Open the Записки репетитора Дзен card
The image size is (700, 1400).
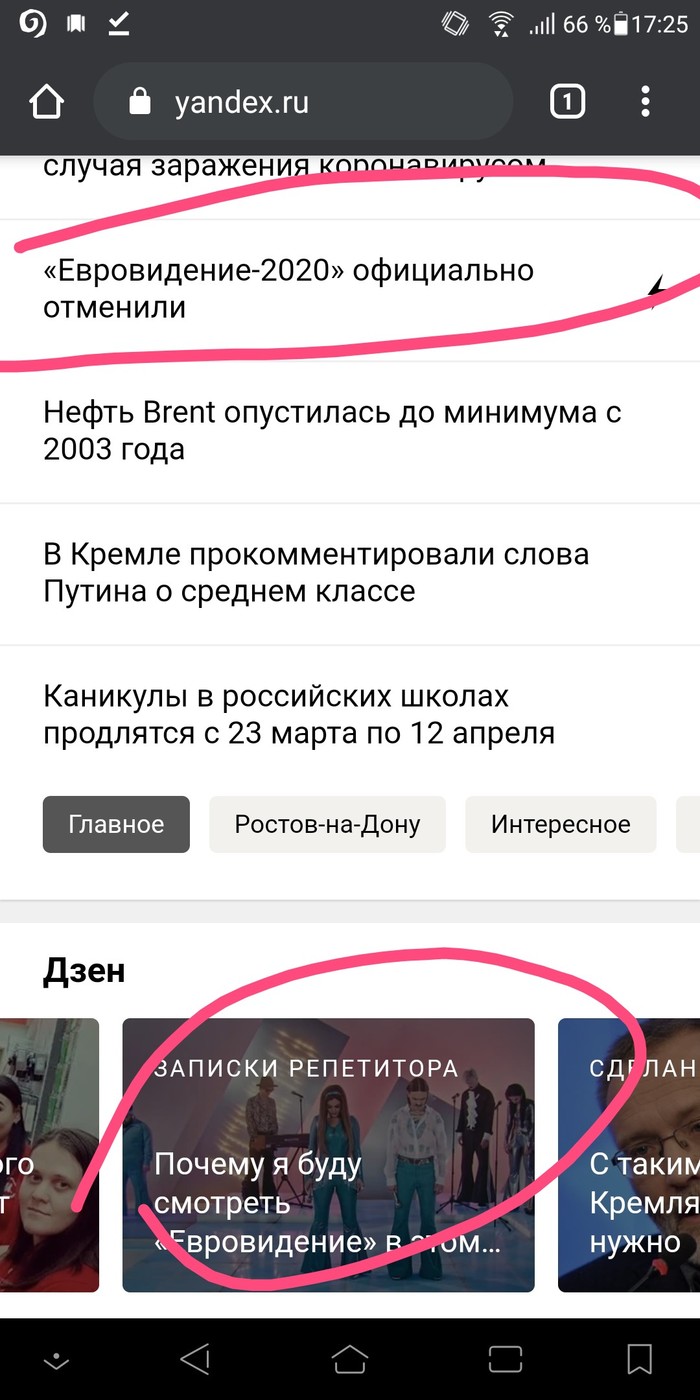tap(328, 1155)
